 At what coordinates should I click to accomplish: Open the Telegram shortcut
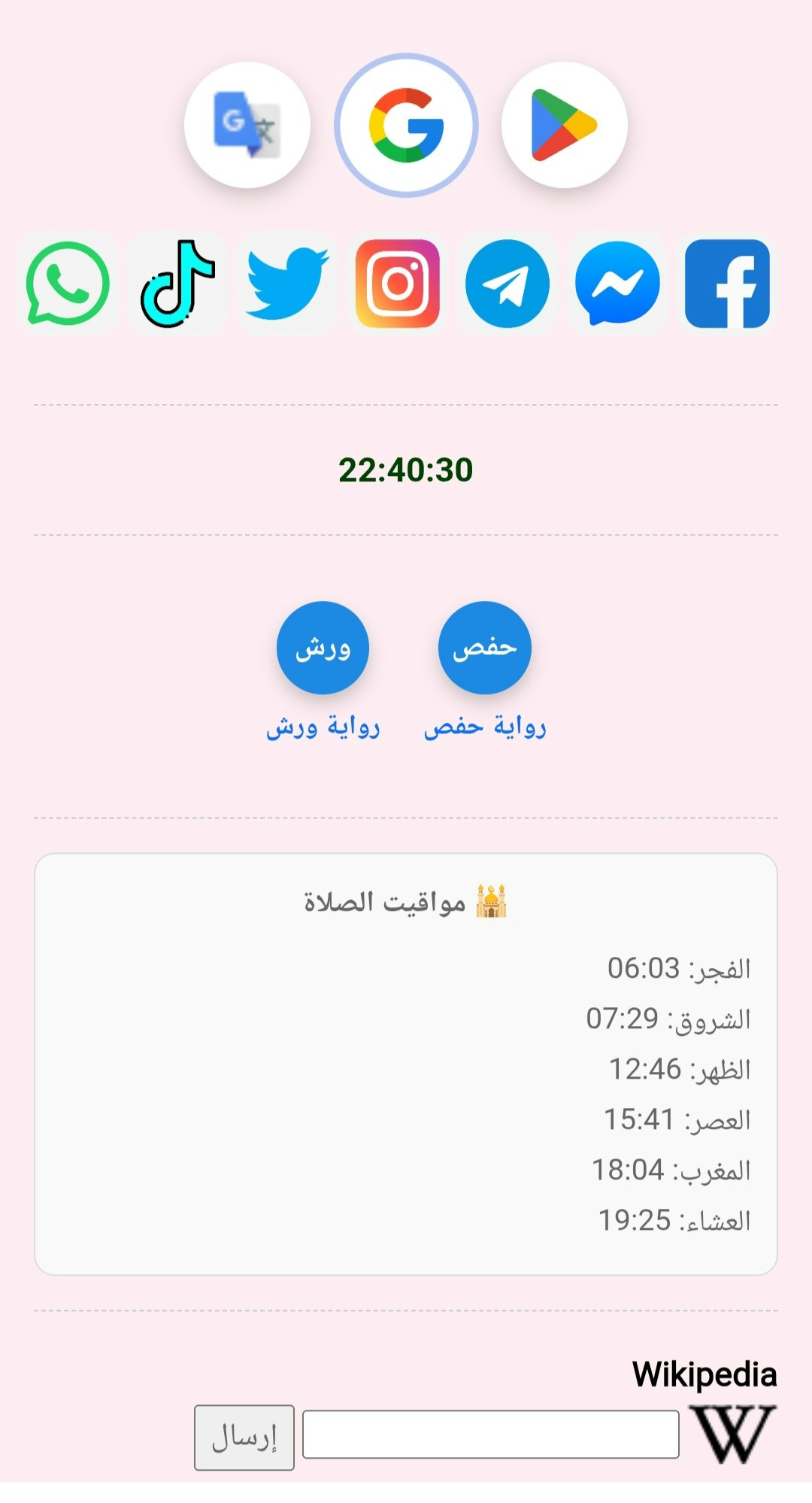(507, 284)
